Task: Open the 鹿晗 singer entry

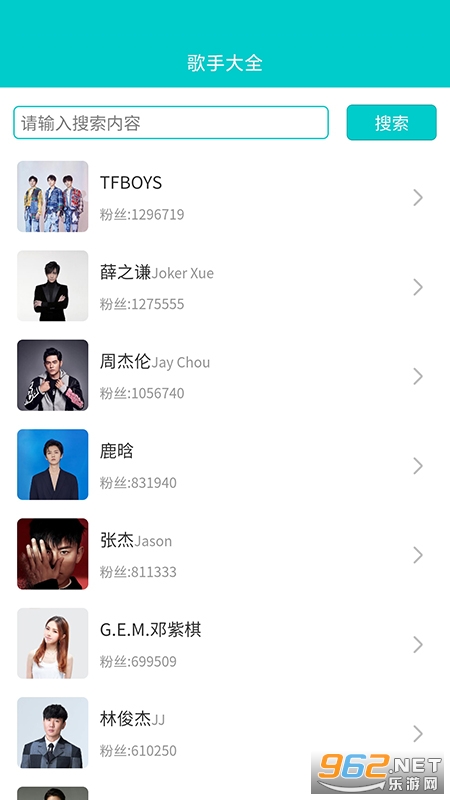Action: (225, 465)
